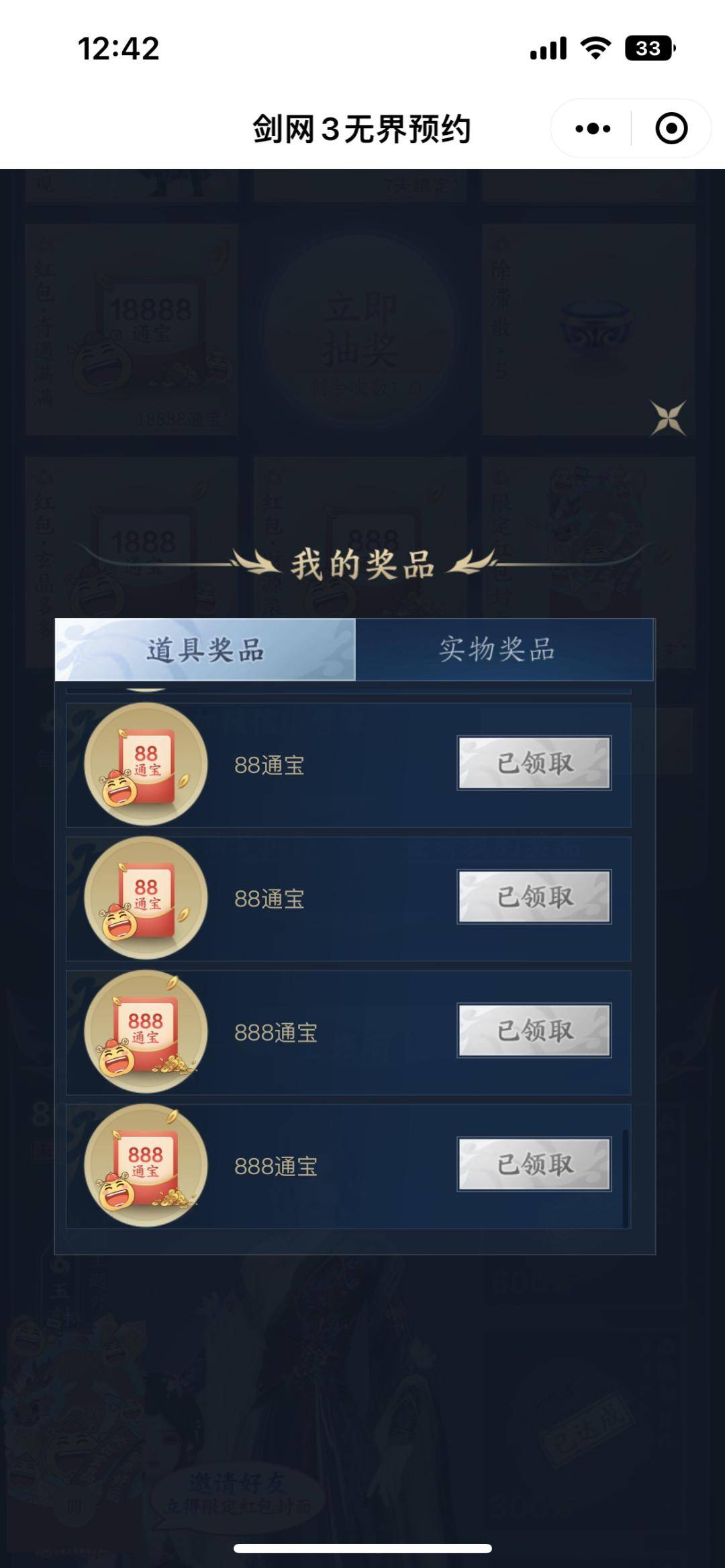The height and width of the screenshot is (1568, 725).
Task: Open the mini program more options menu
Action: pyautogui.click(x=593, y=129)
